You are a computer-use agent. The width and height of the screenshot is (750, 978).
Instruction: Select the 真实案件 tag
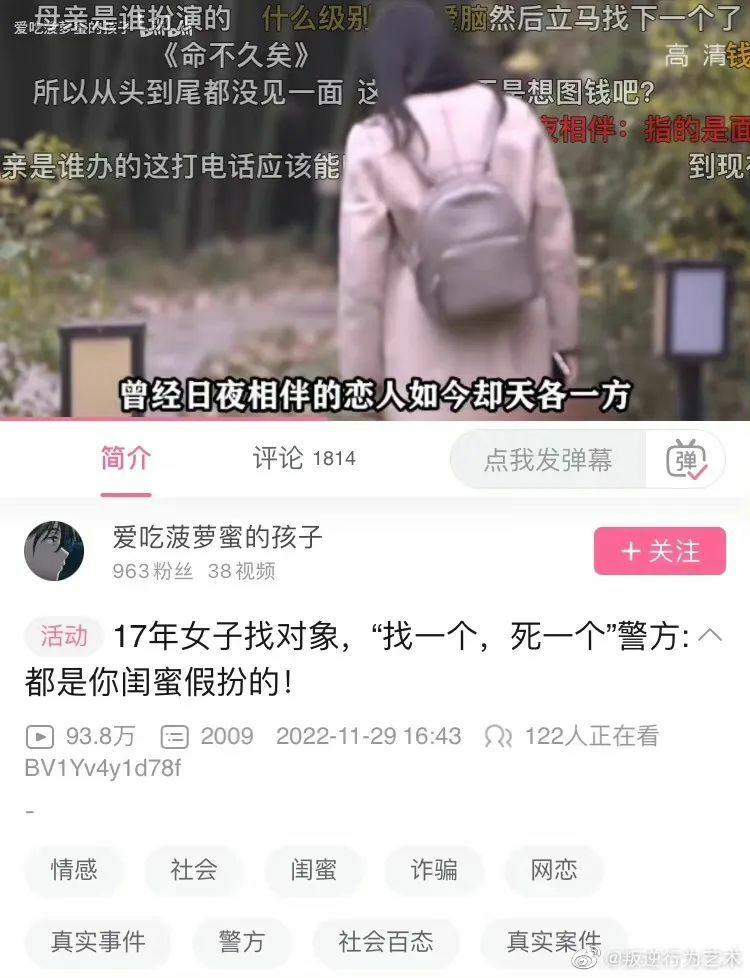point(554,942)
